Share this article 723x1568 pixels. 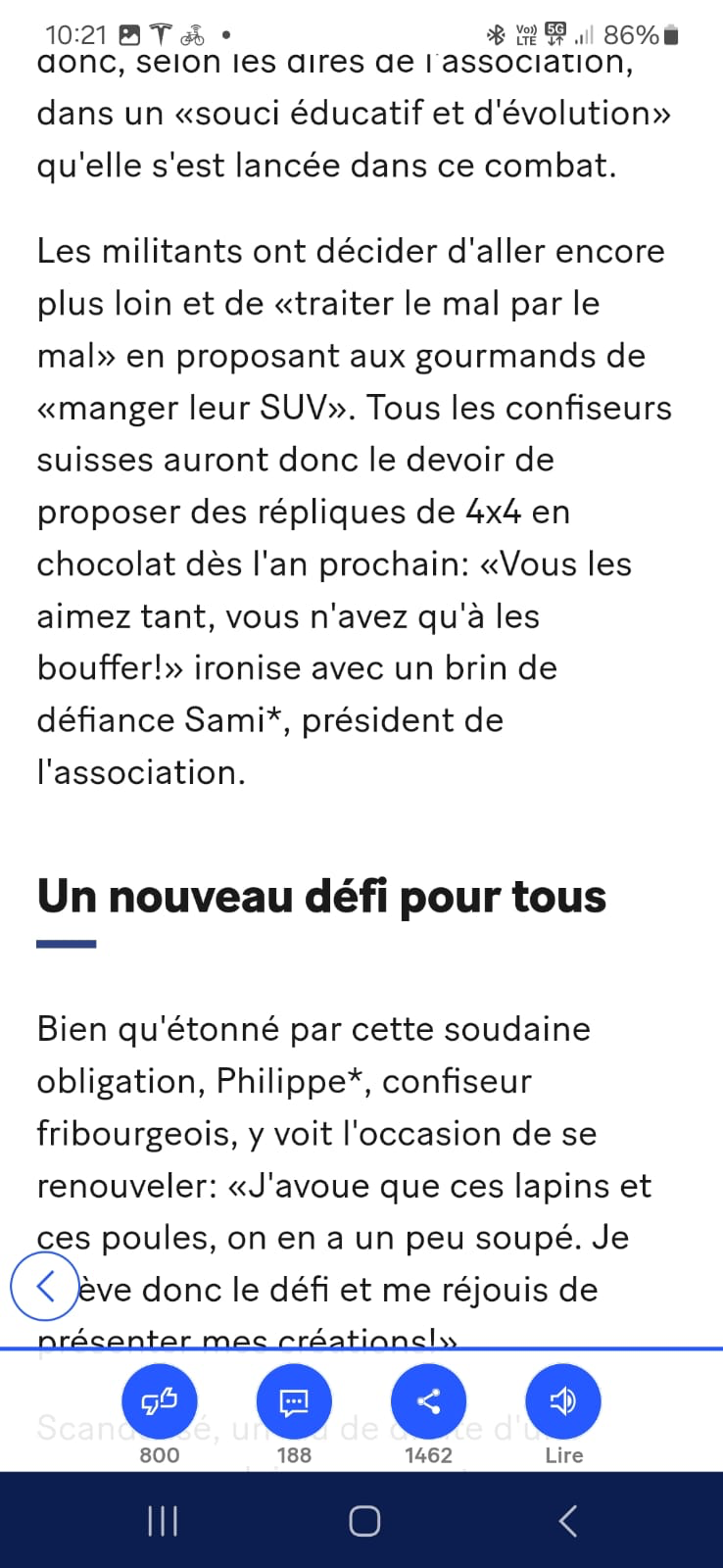tap(428, 1401)
